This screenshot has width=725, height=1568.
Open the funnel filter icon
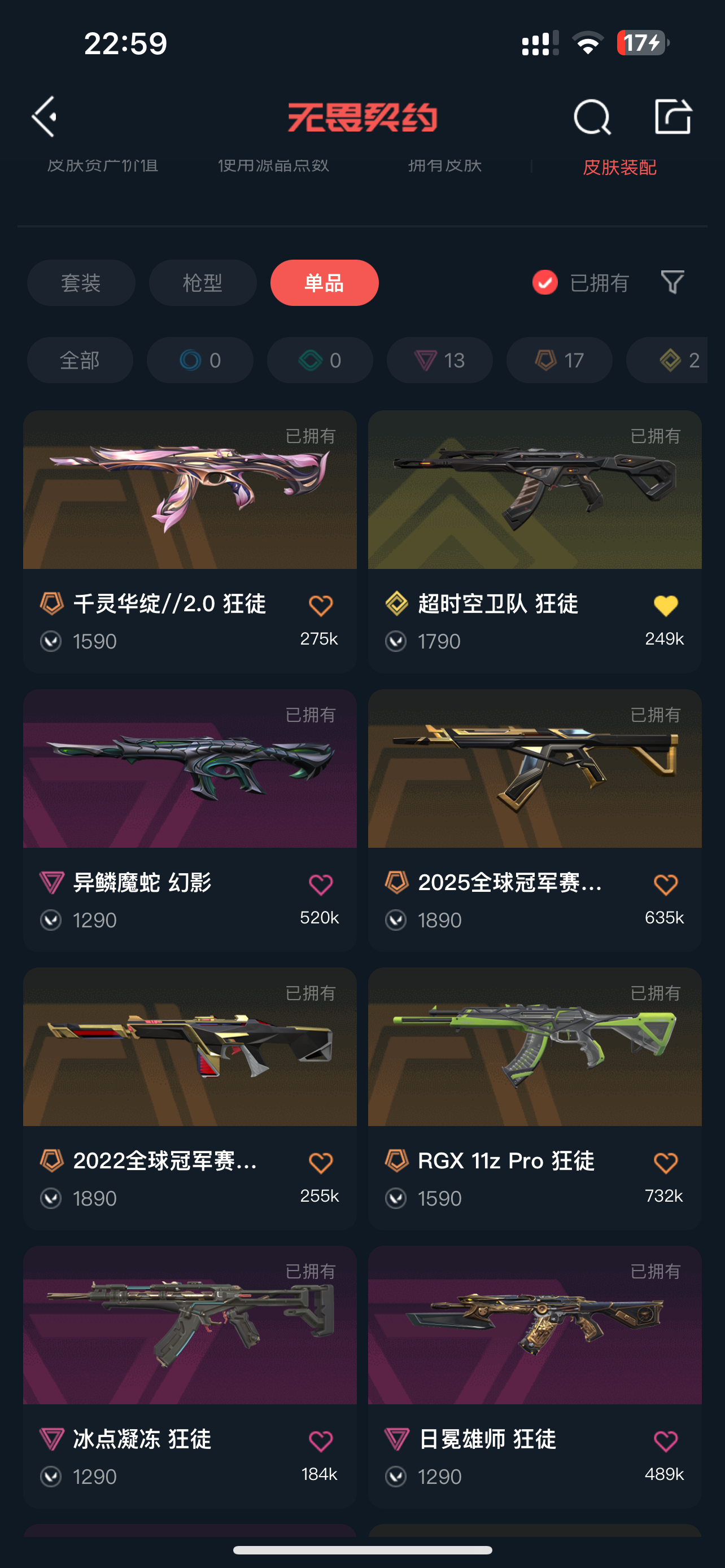[x=672, y=282]
